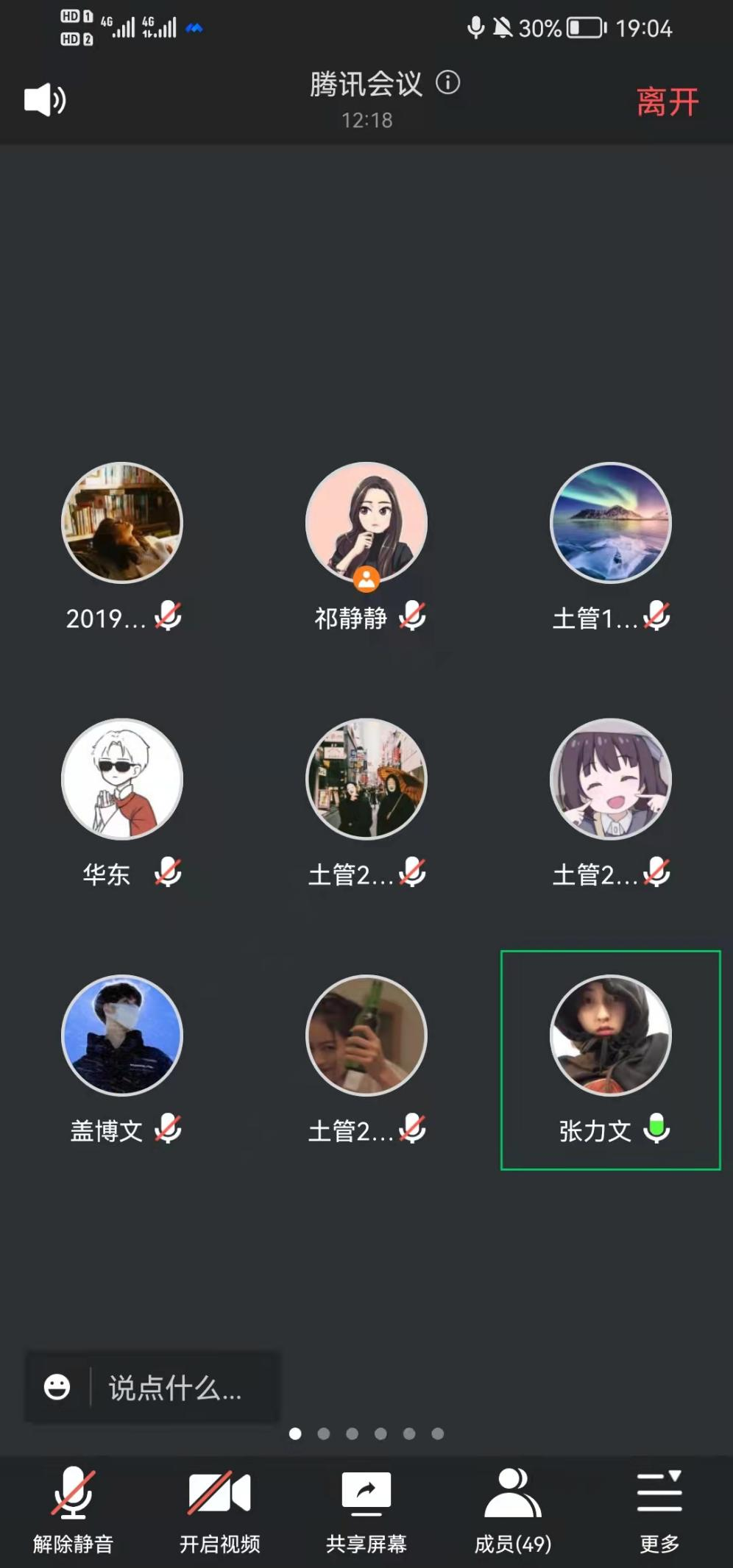This screenshot has height=1568, width=733.
Task: Open the emoji picker smiley
Action: coord(57,1387)
